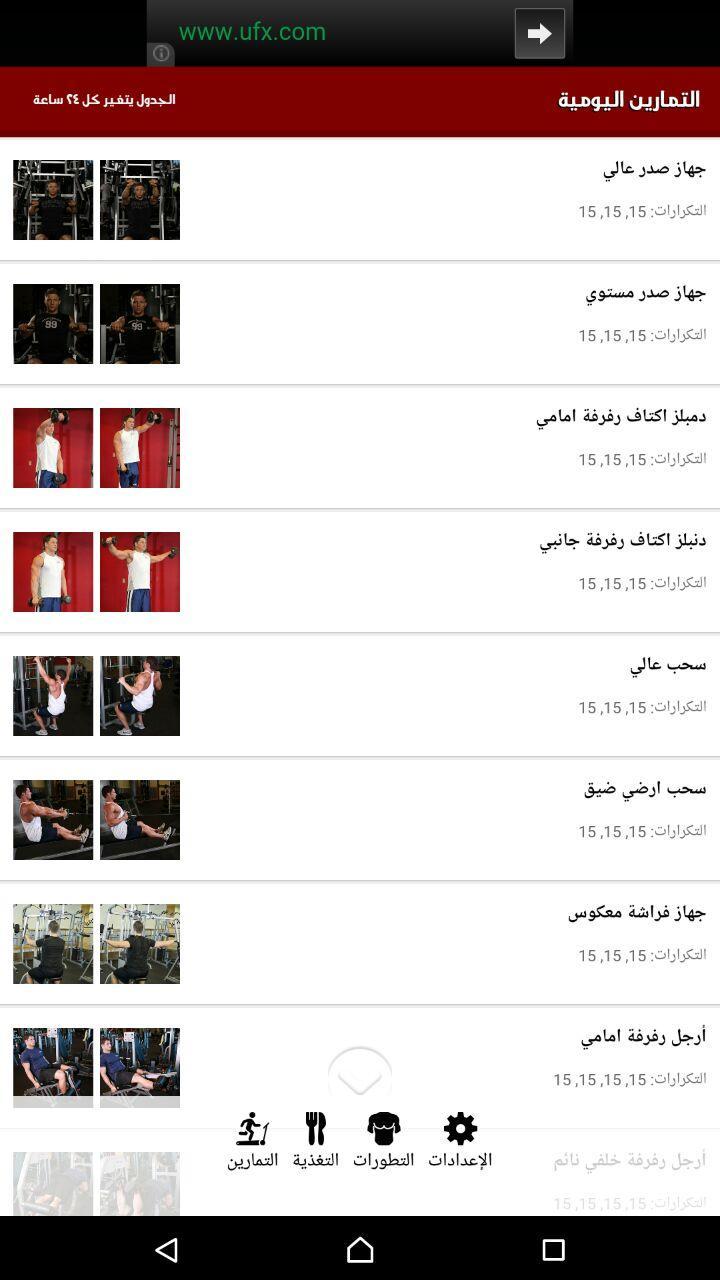Go to the home screen
The image size is (720, 1280).
coord(360,1249)
